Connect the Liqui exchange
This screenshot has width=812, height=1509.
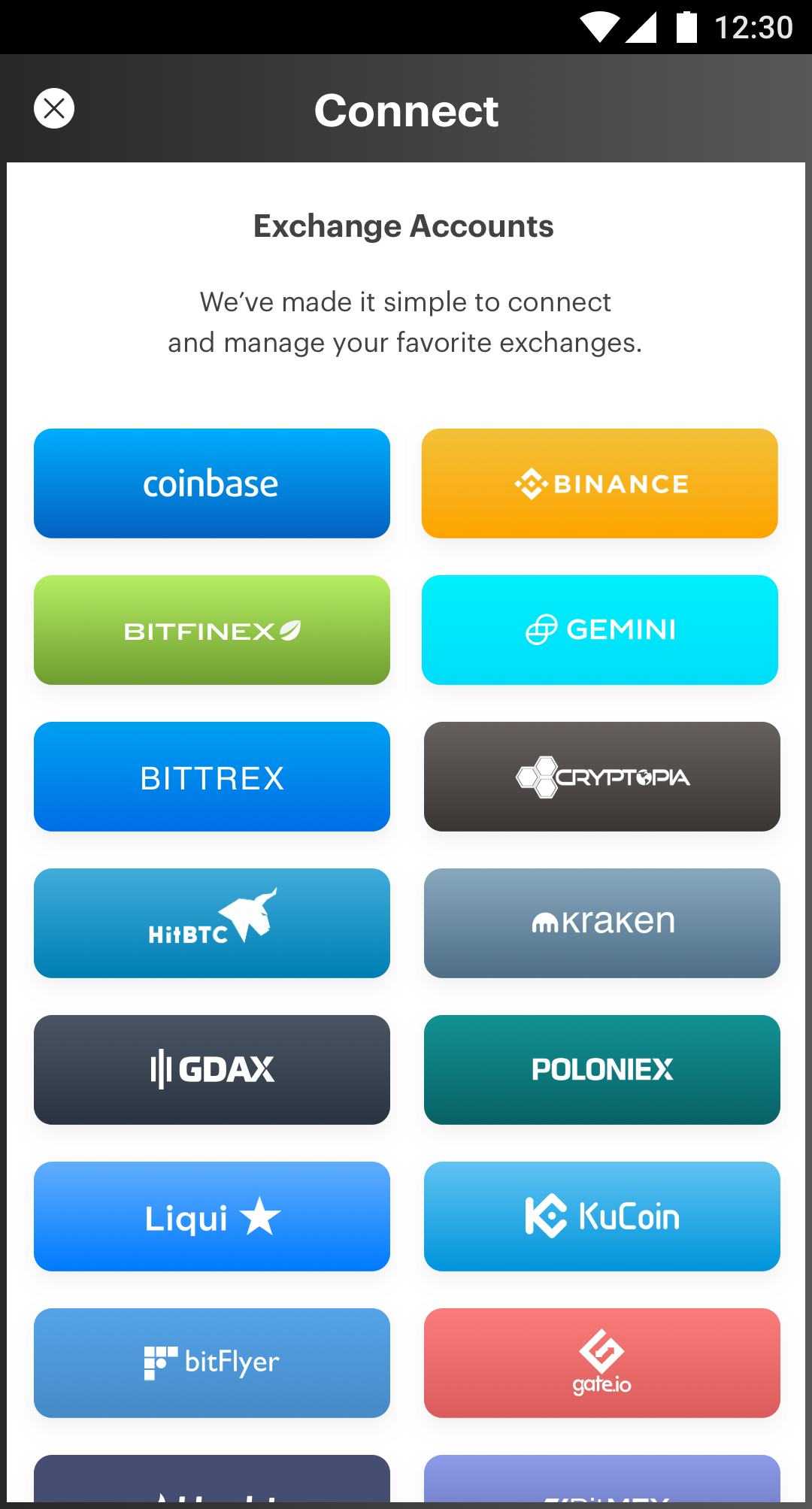point(211,1217)
